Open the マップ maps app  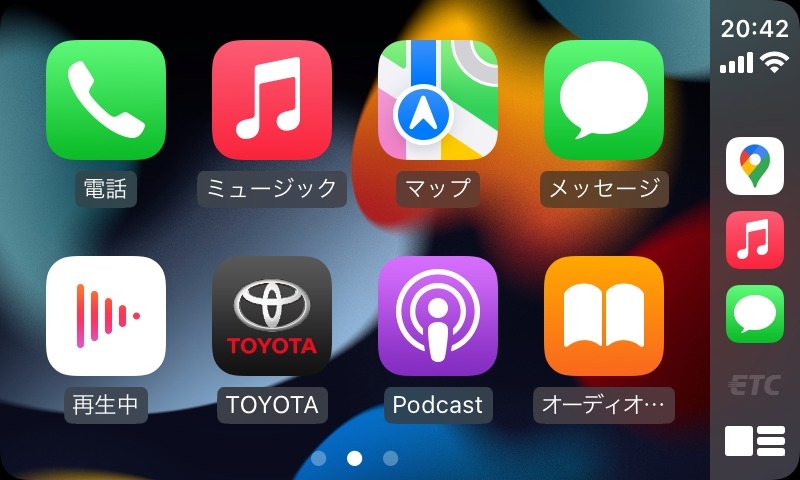pyautogui.click(x=437, y=100)
